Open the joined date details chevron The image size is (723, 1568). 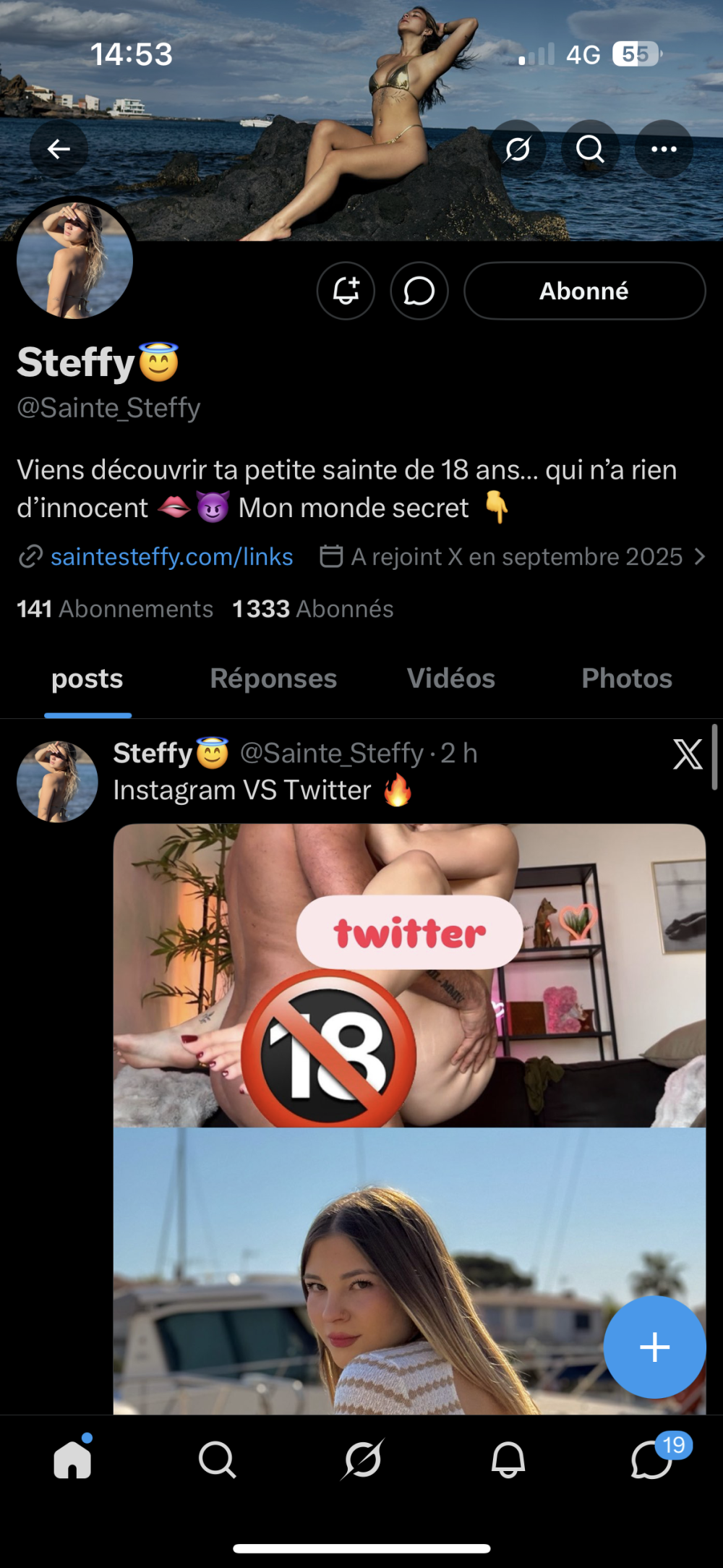click(699, 557)
